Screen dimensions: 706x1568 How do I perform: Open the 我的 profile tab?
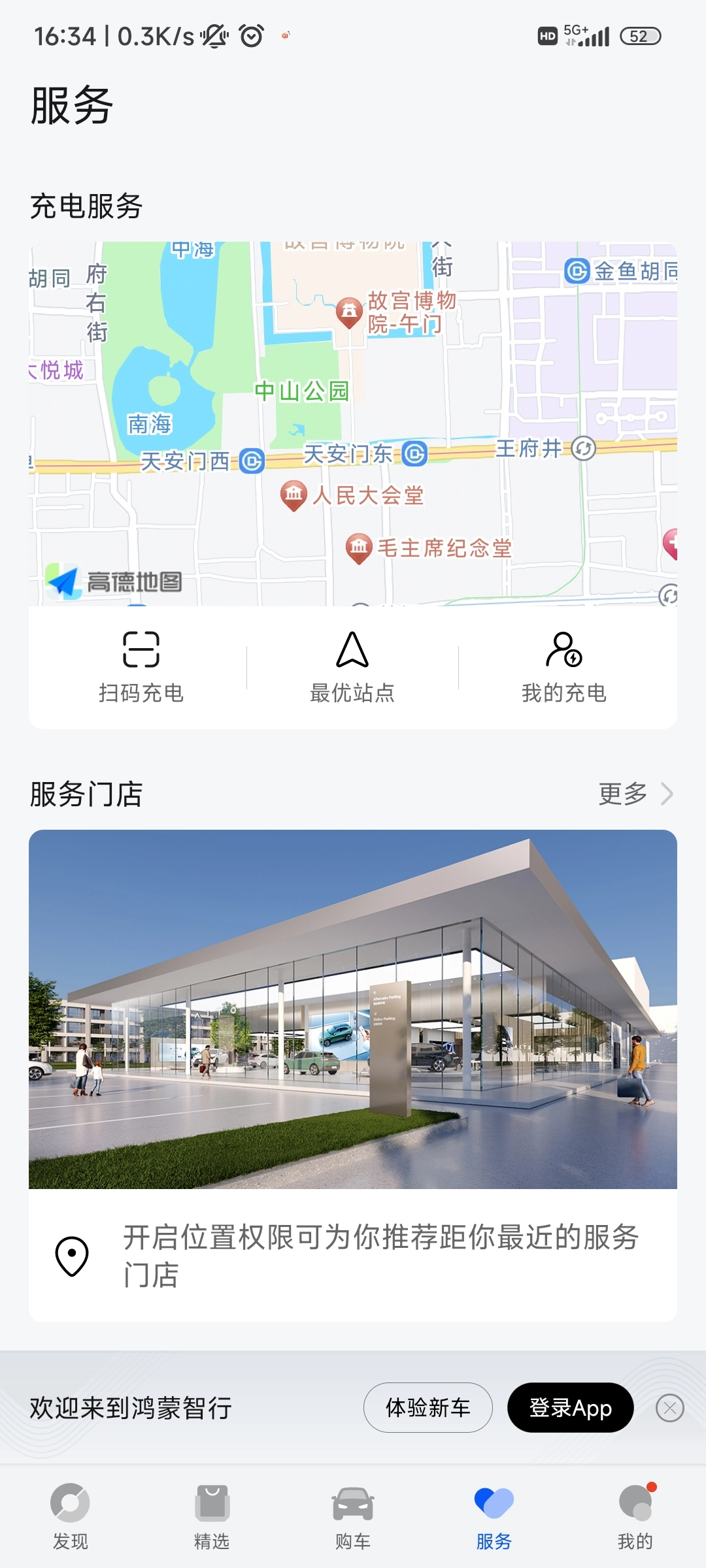point(635,1516)
